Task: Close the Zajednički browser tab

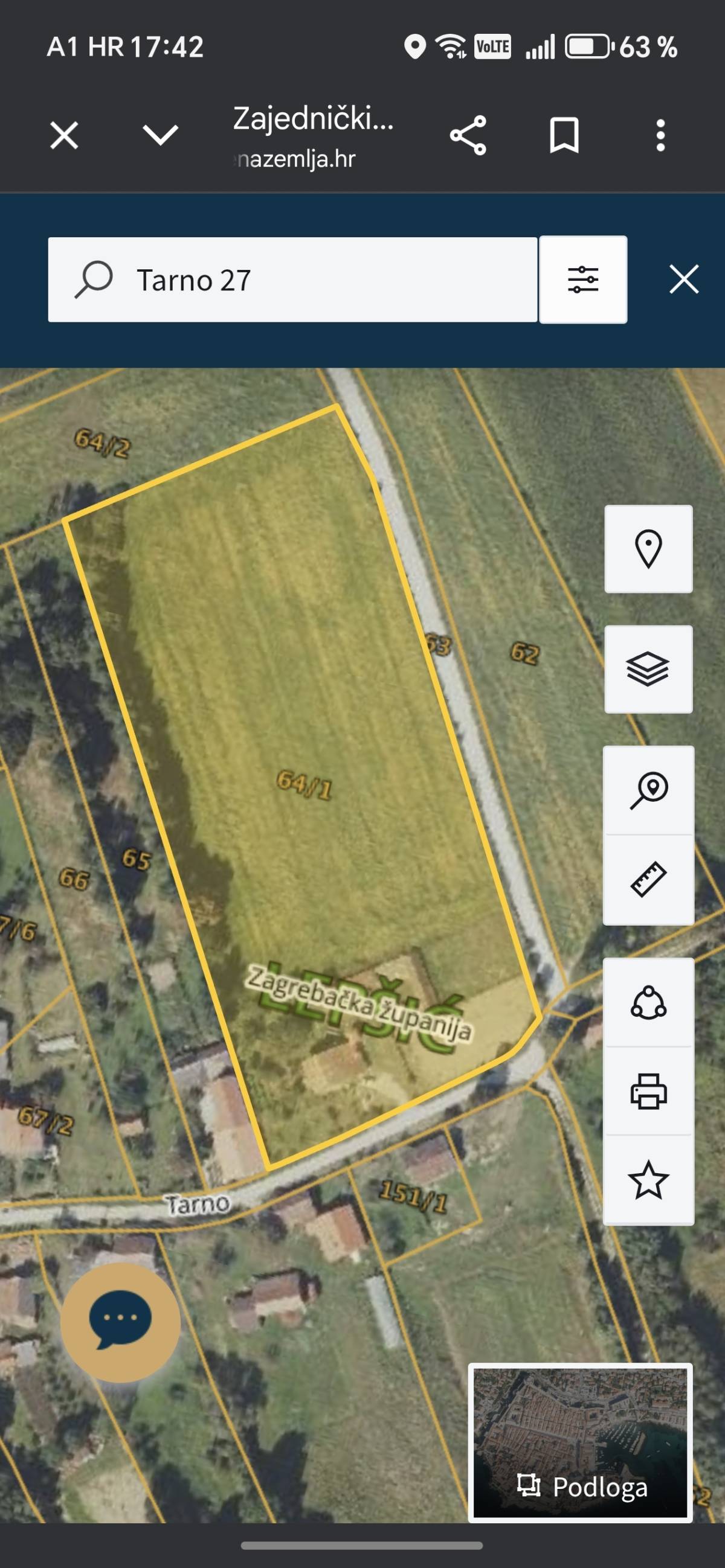Action: coord(63,135)
